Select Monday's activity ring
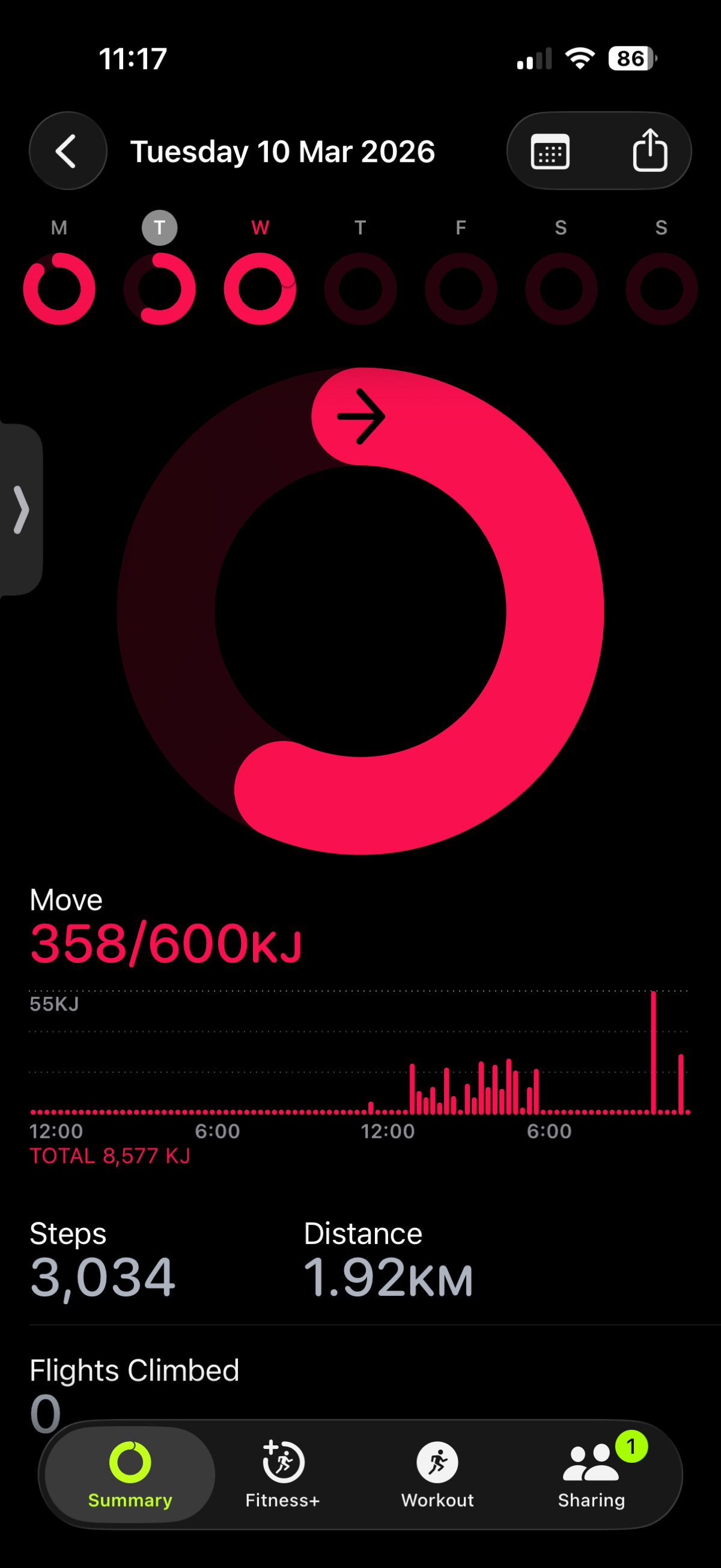 (59, 288)
